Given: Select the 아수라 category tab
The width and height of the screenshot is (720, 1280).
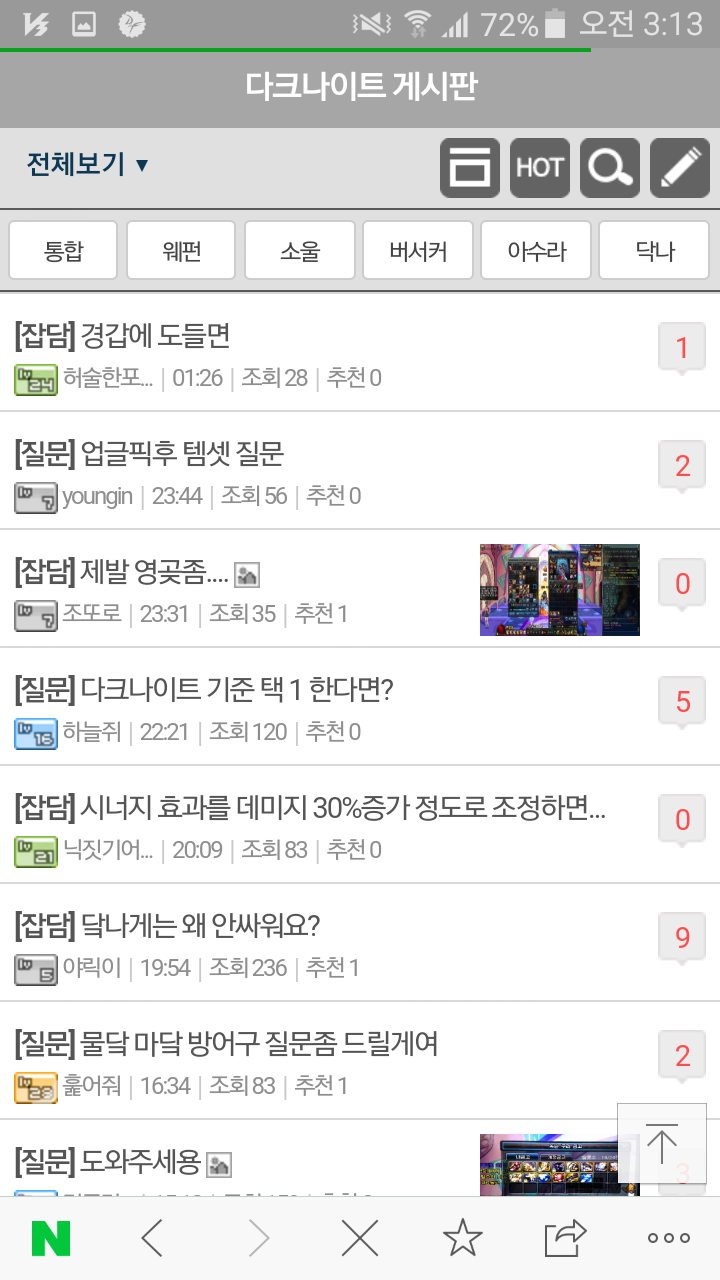Looking at the screenshot, I should point(536,250).
